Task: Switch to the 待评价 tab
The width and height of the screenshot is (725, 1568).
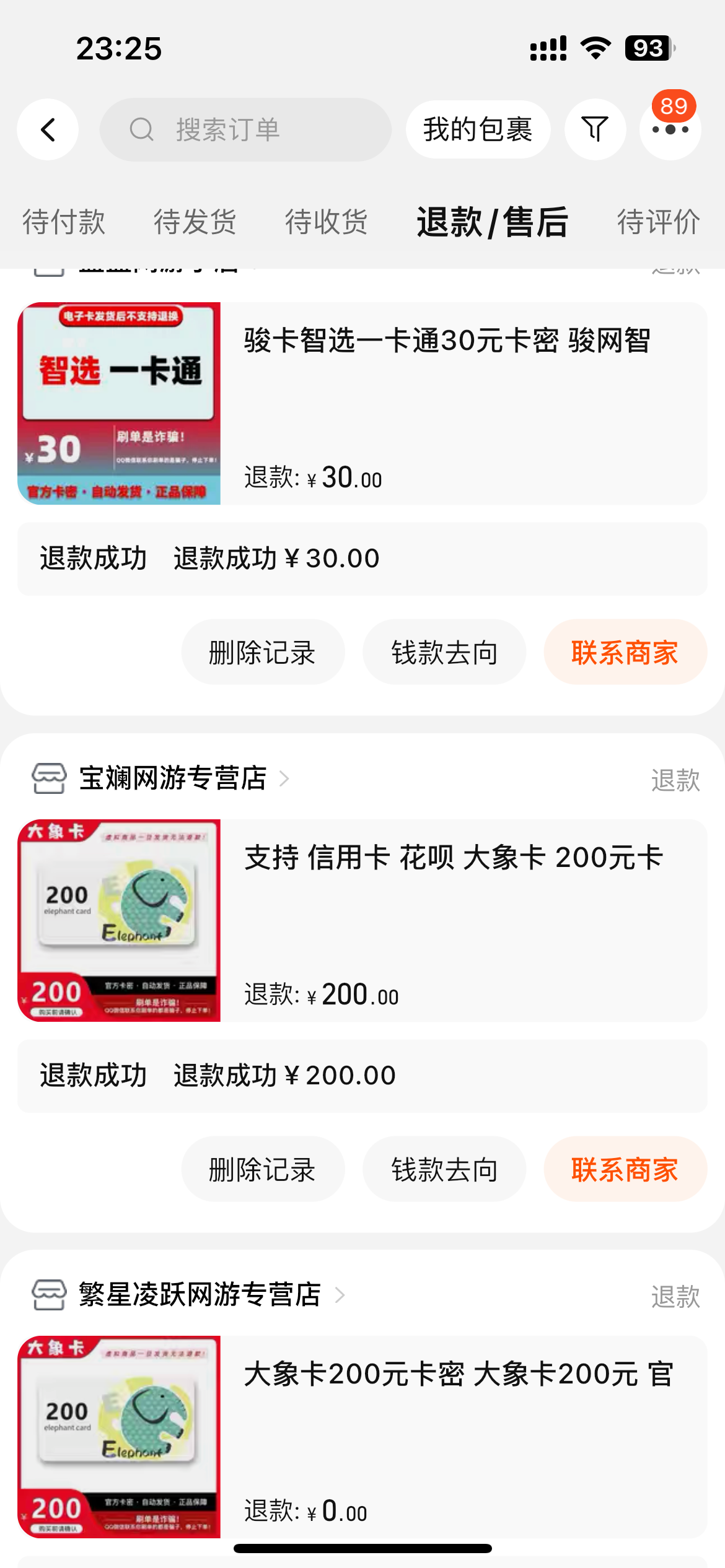Action: [658, 222]
